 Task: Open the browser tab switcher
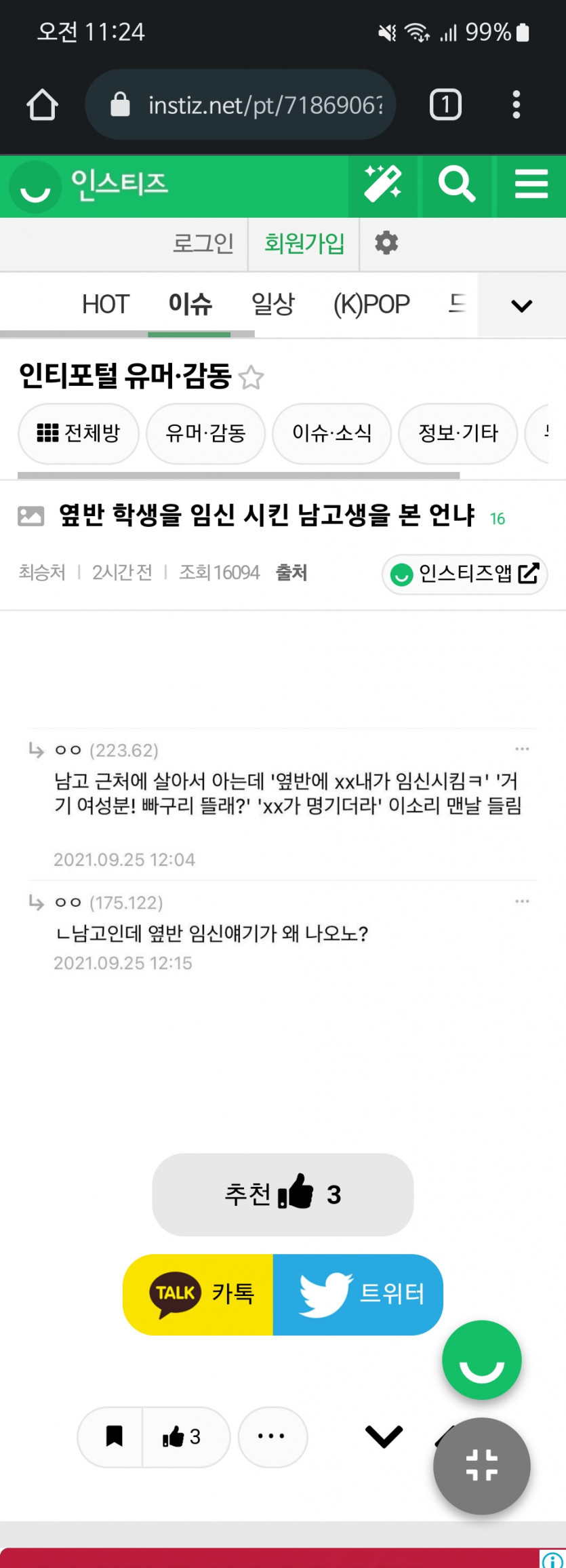[445, 105]
